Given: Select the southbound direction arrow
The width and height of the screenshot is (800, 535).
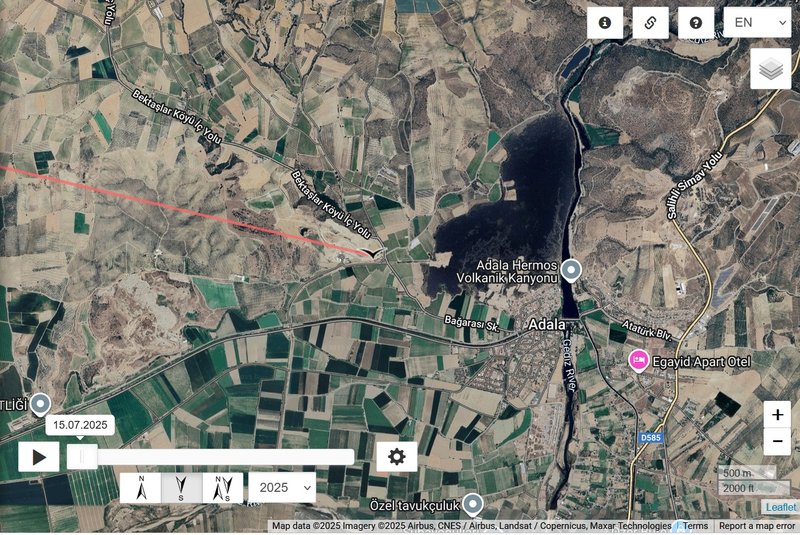Looking at the screenshot, I should click(x=182, y=488).
